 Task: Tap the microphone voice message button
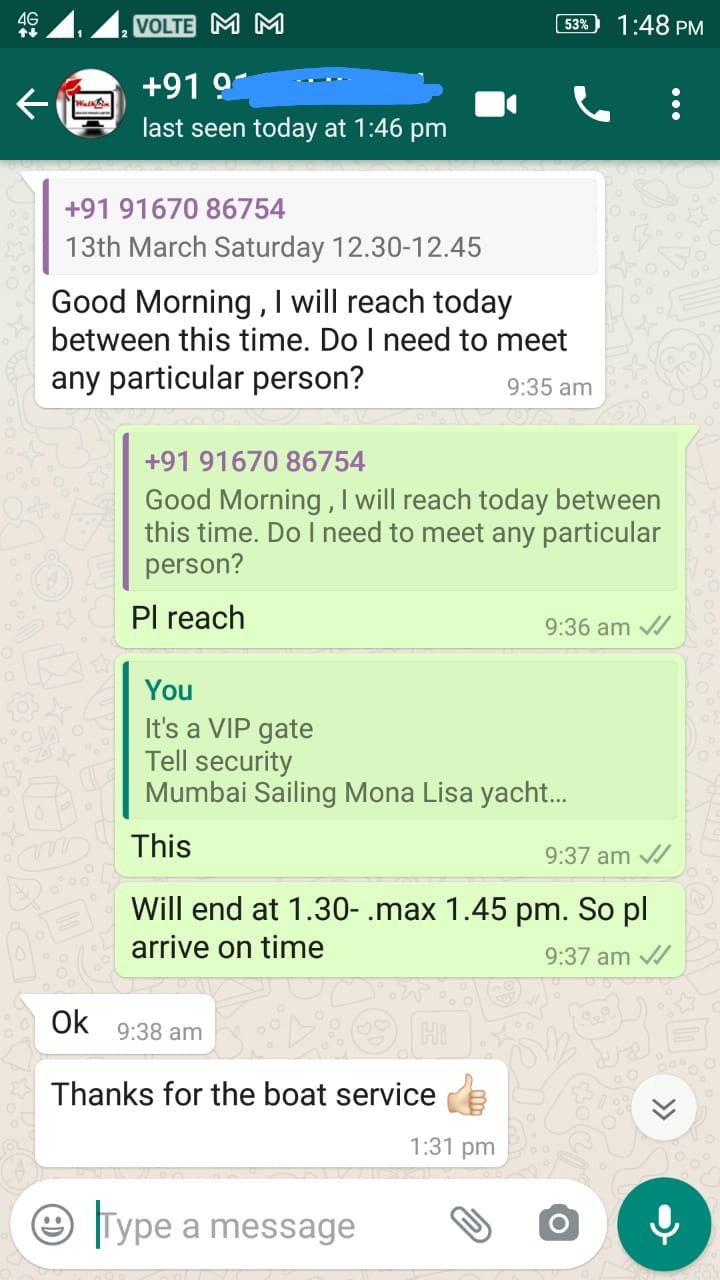[x=664, y=1224]
